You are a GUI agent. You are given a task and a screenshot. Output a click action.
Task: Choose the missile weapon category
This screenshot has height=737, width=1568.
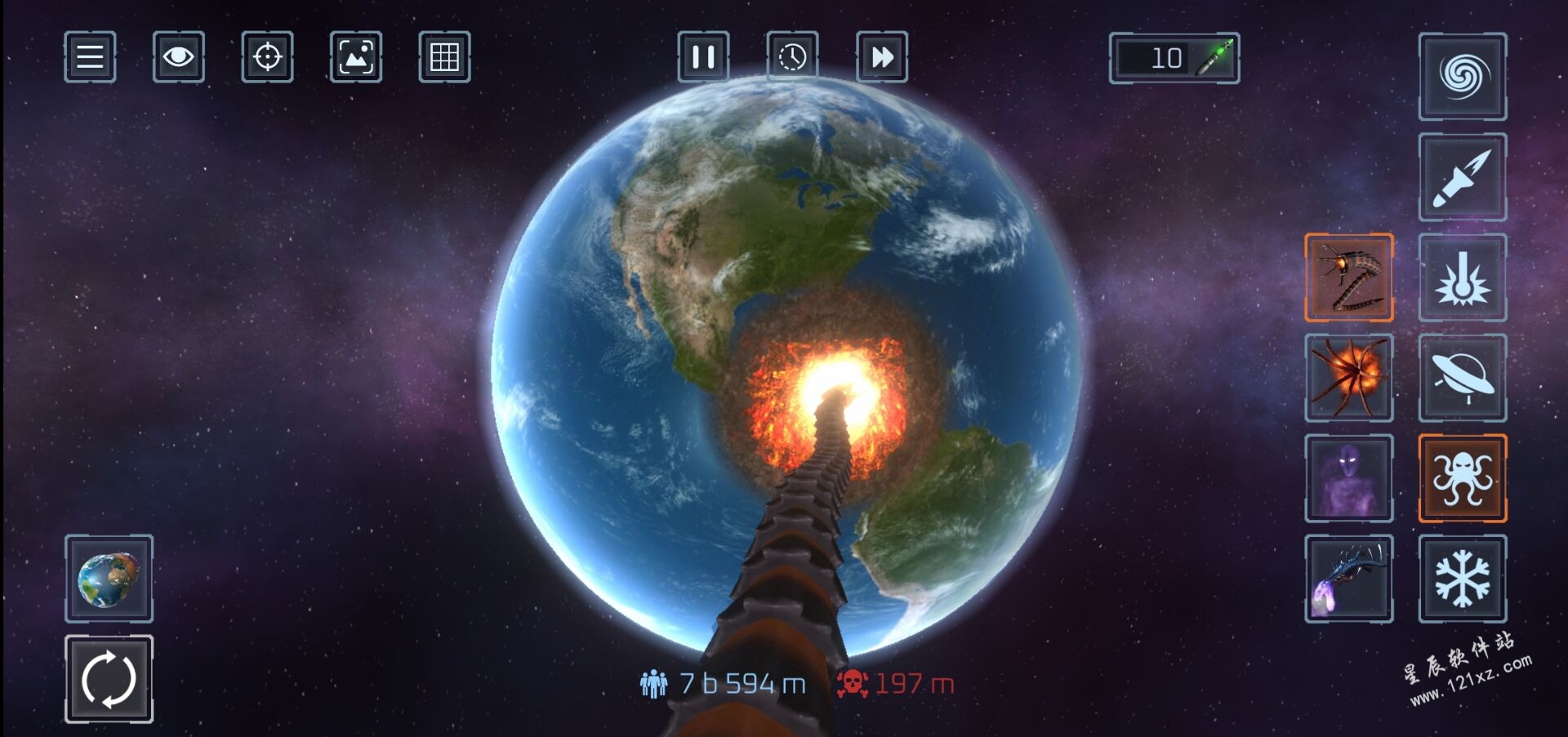(x=1463, y=177)
